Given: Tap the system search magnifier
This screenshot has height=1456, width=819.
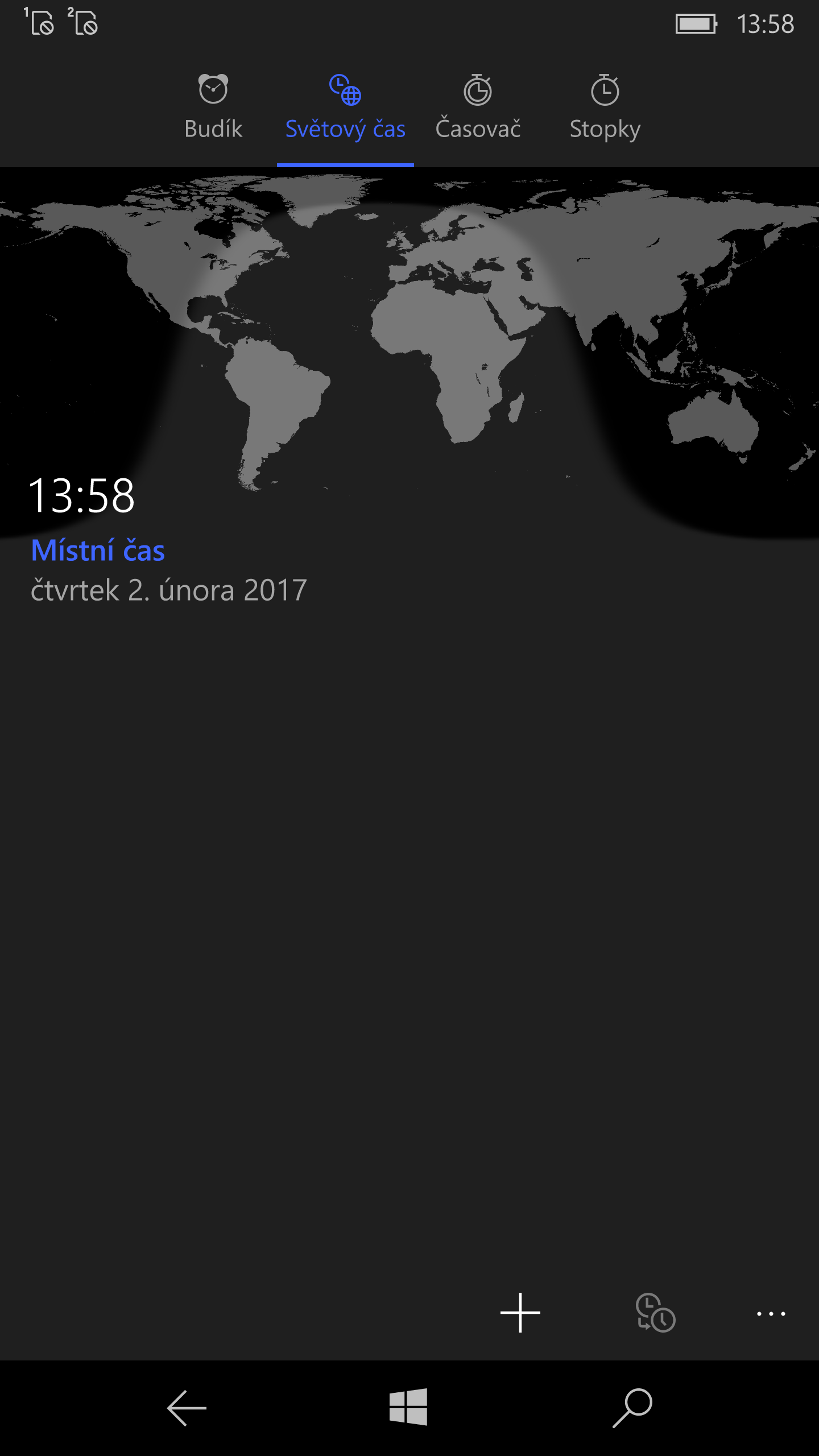Looking at the screenshot, I should (x=632, y=1408).
